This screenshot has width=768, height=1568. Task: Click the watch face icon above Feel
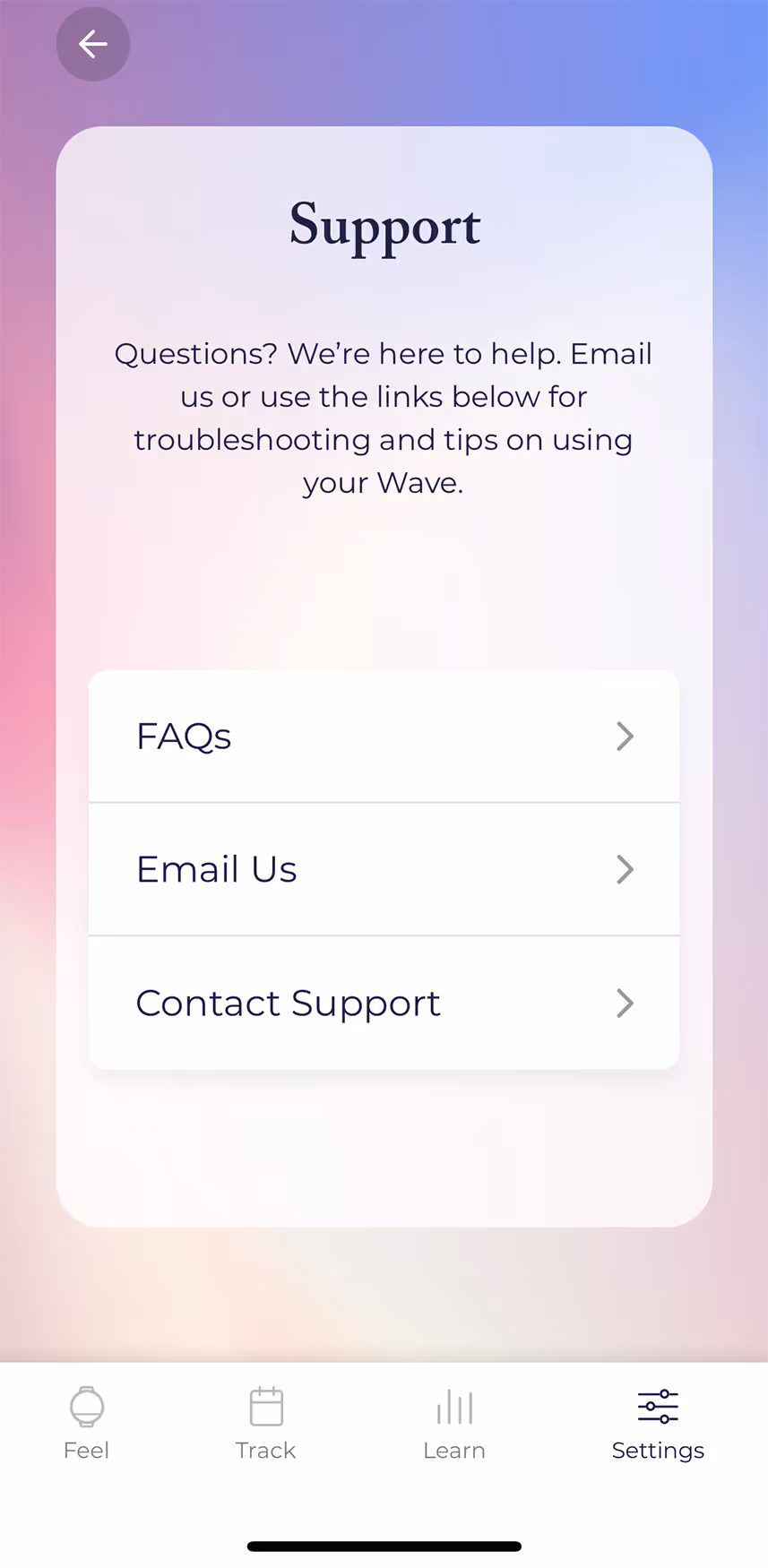86,1407
